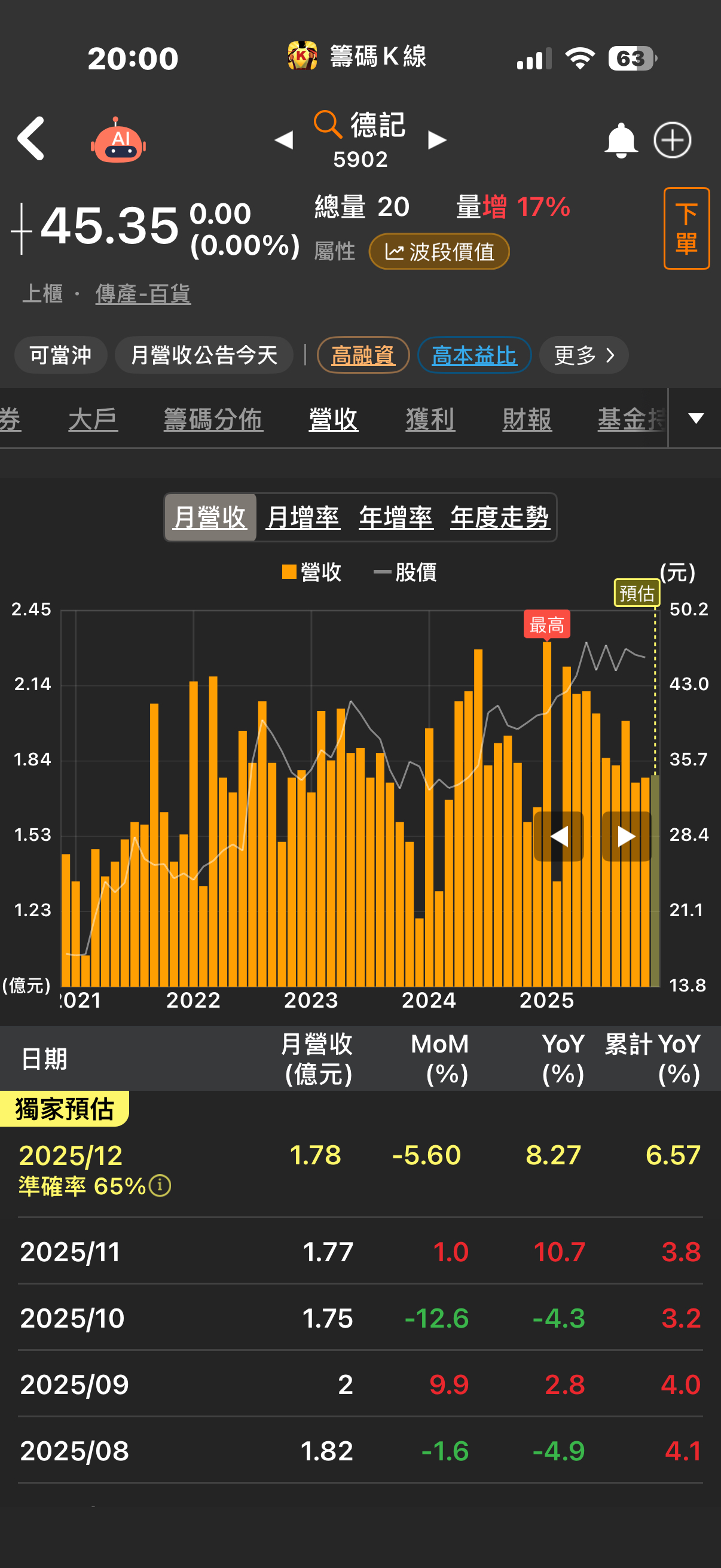Expand 更多 tags

(583, 355)
